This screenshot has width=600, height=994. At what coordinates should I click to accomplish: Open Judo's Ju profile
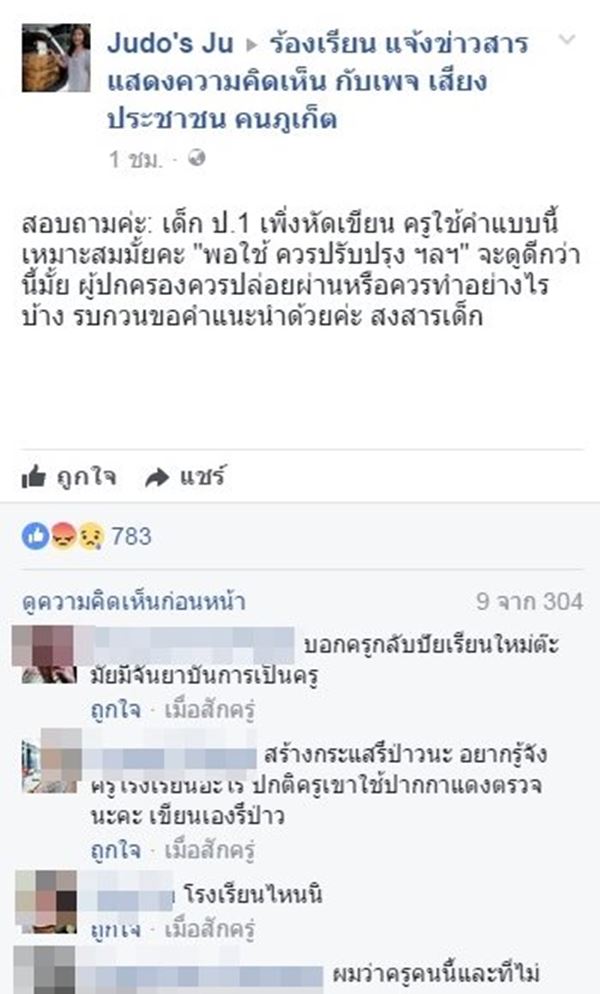point(168,44)
